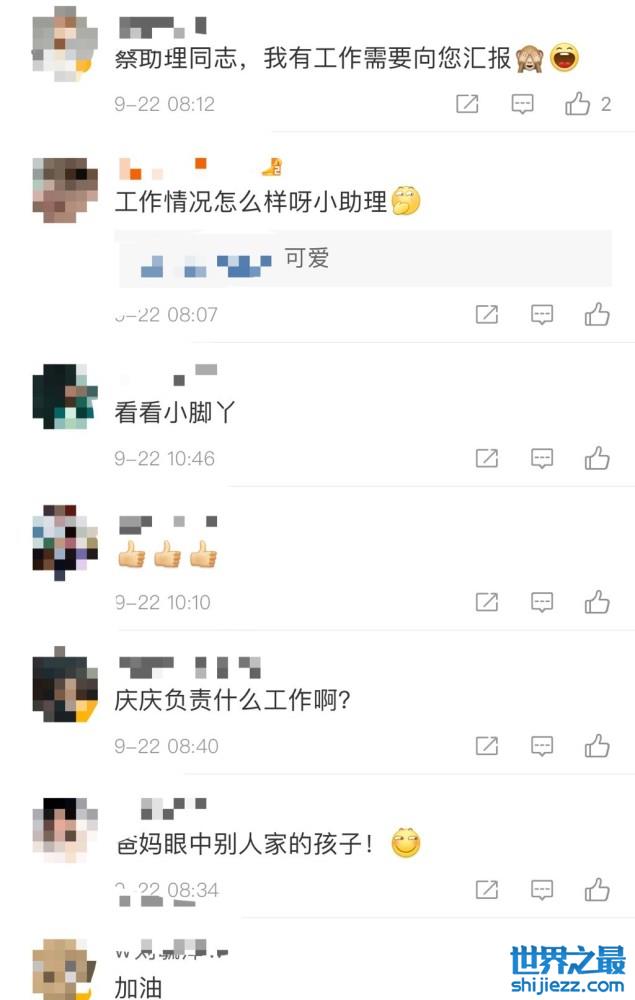The image size is (635, 1000).
Task: Reply to the comment 爸妈眼中别人家的孩子
Action: (x=542, y=889)
